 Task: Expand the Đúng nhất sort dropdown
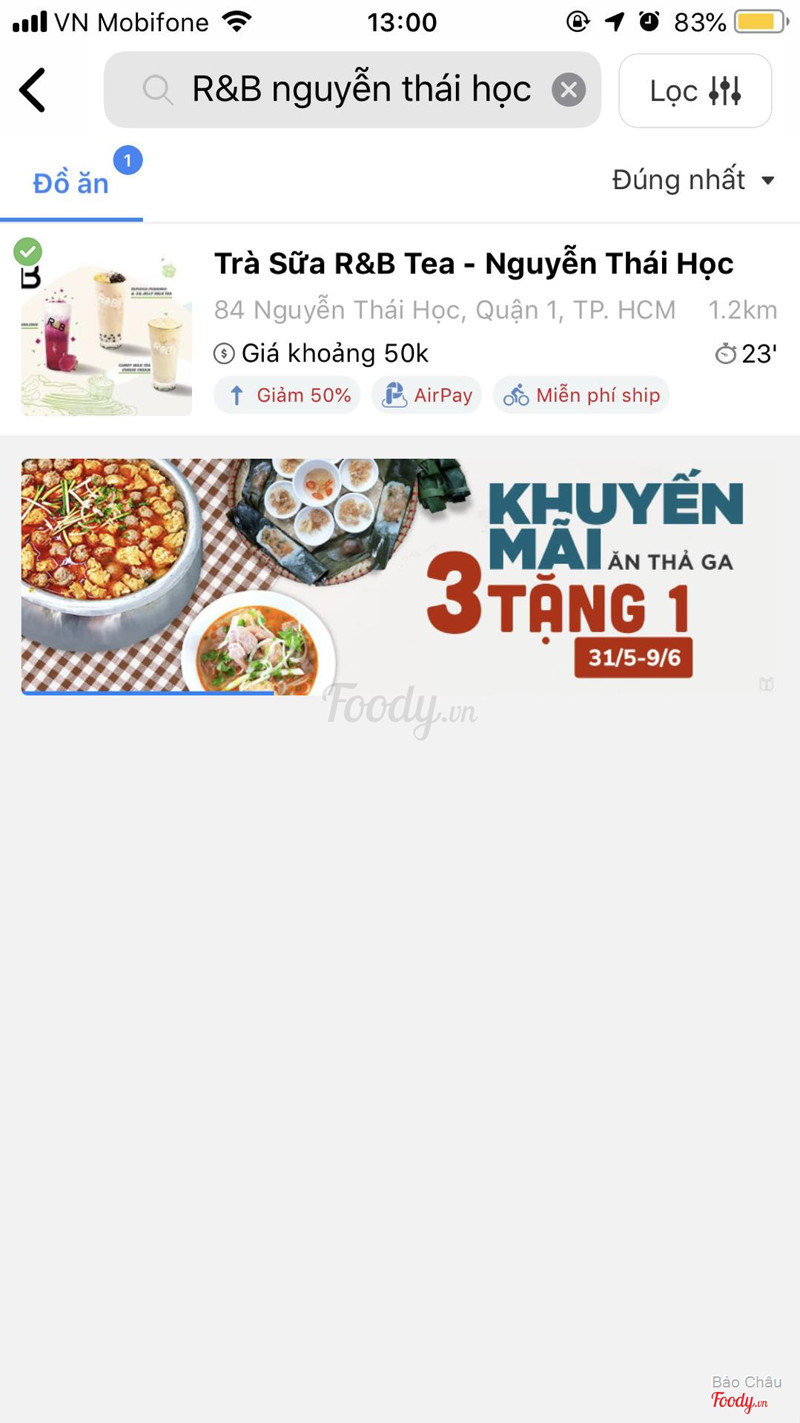tap(693, 180)
